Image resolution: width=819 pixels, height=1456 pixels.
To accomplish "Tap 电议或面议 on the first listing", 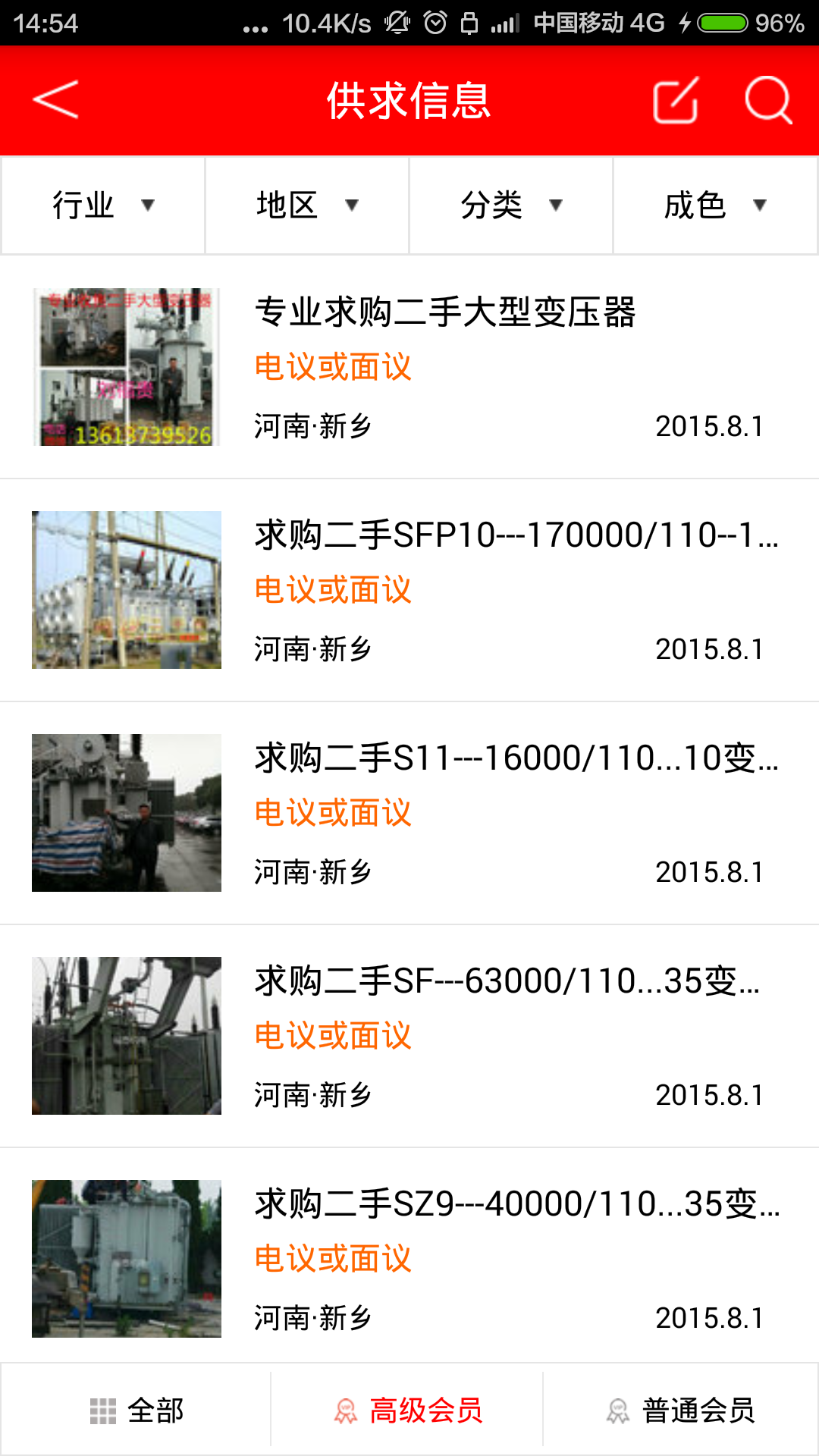I will tap(334, 367).
